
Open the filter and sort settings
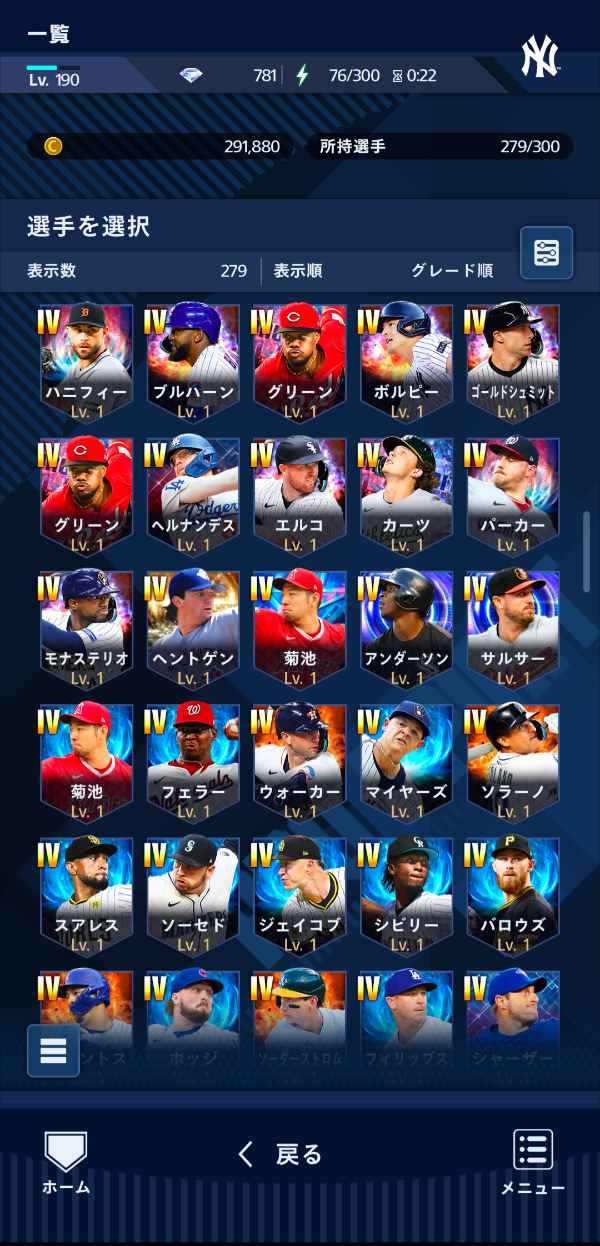(x=546, y=252)
